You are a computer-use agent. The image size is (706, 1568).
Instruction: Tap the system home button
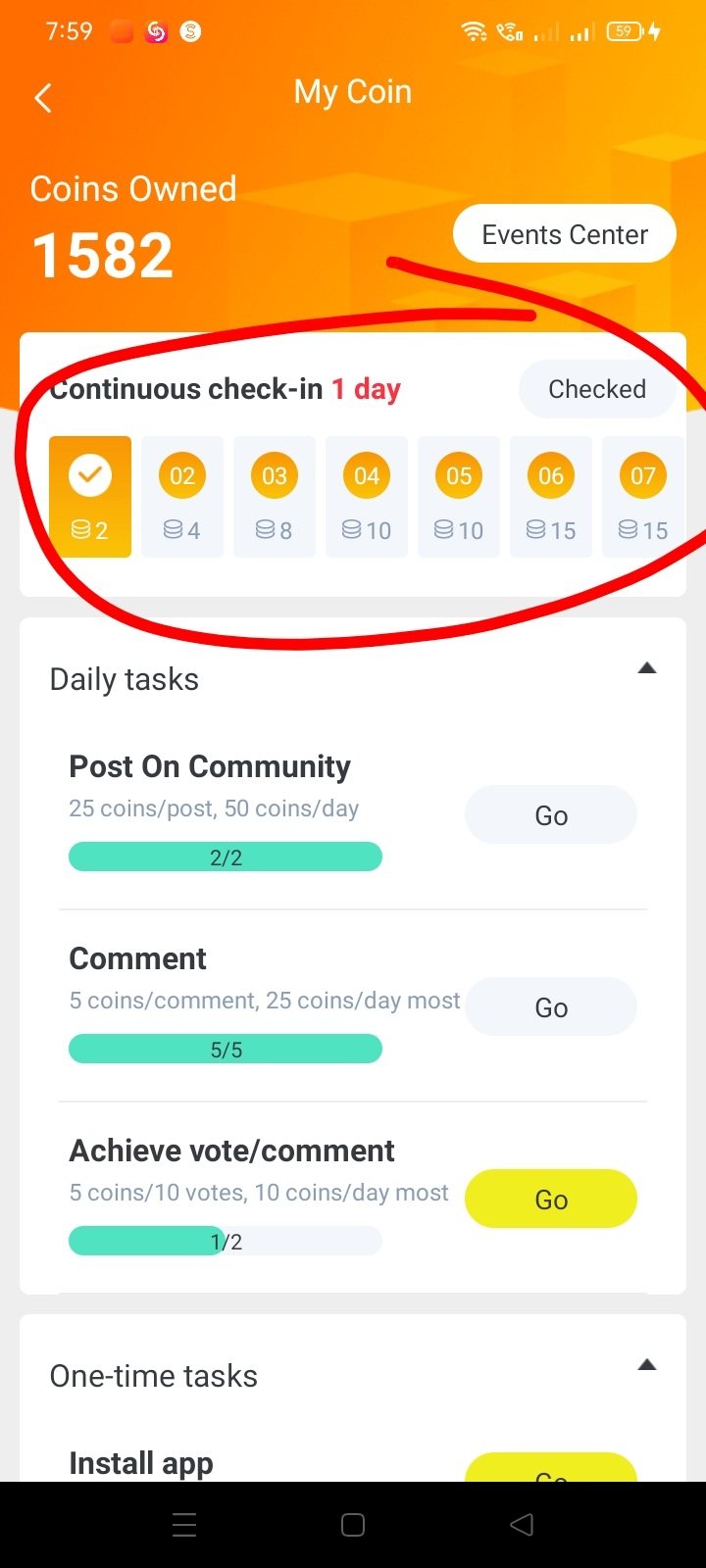pos(353,1525)
